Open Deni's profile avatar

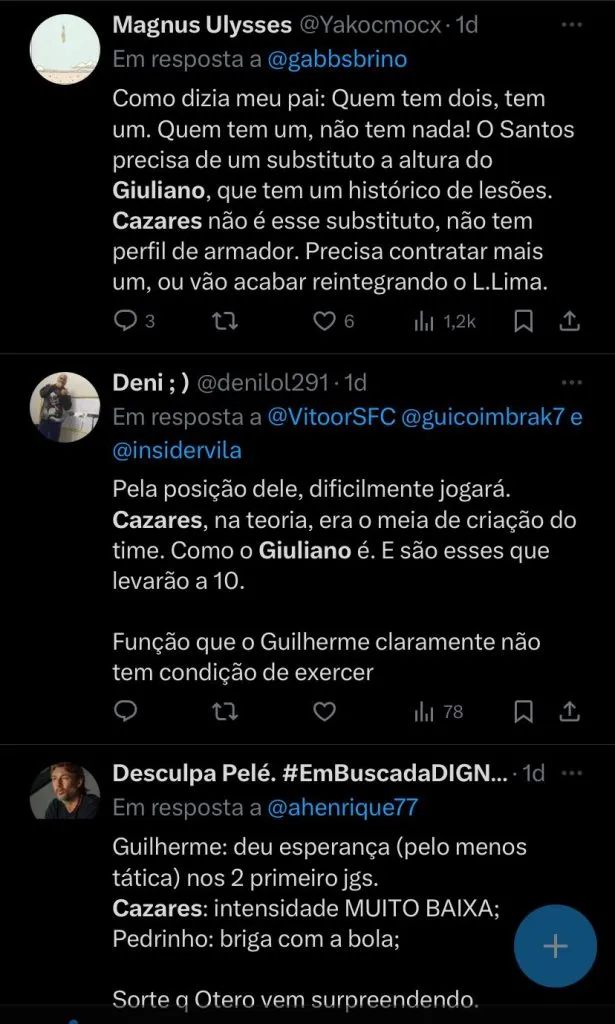point(66,407)
